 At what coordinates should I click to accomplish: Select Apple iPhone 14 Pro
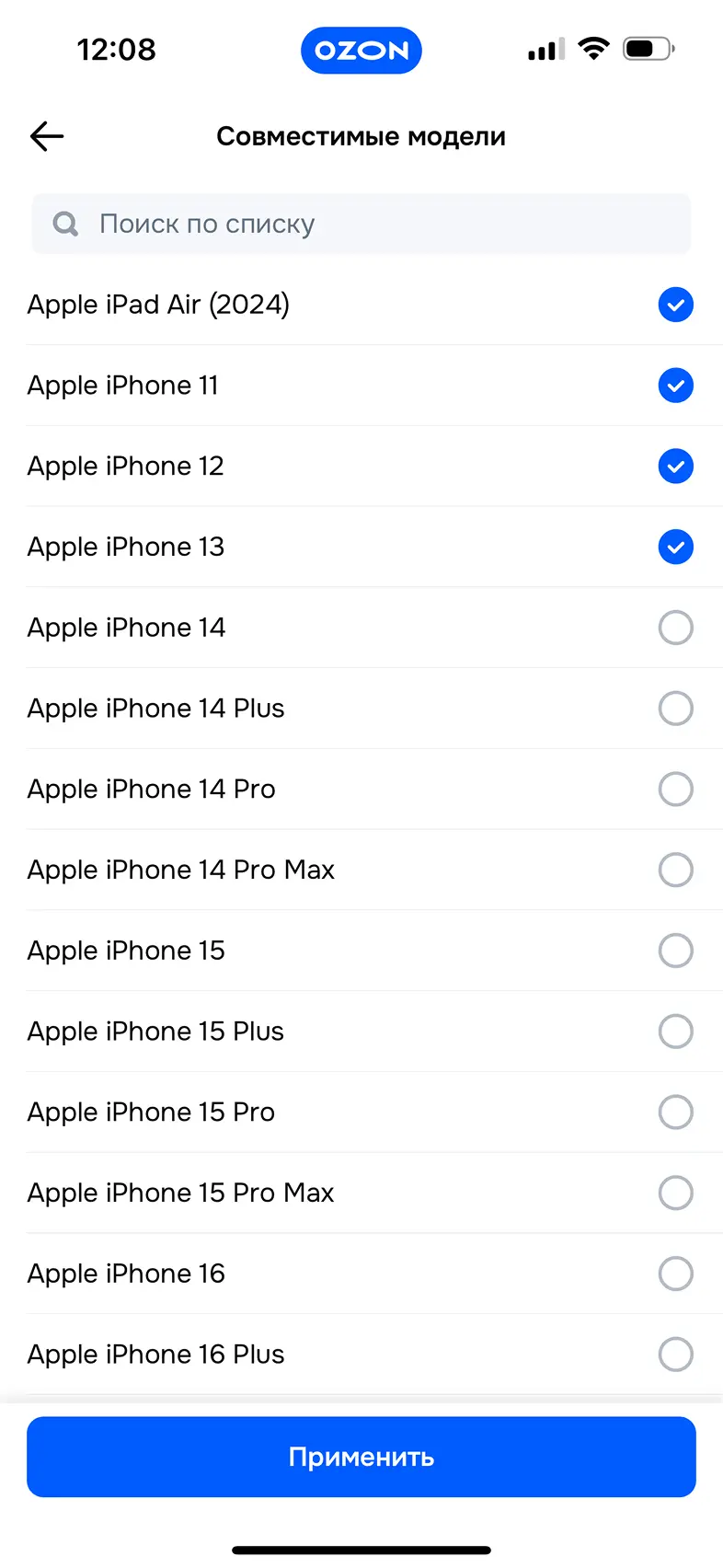[x=675, y=790]
